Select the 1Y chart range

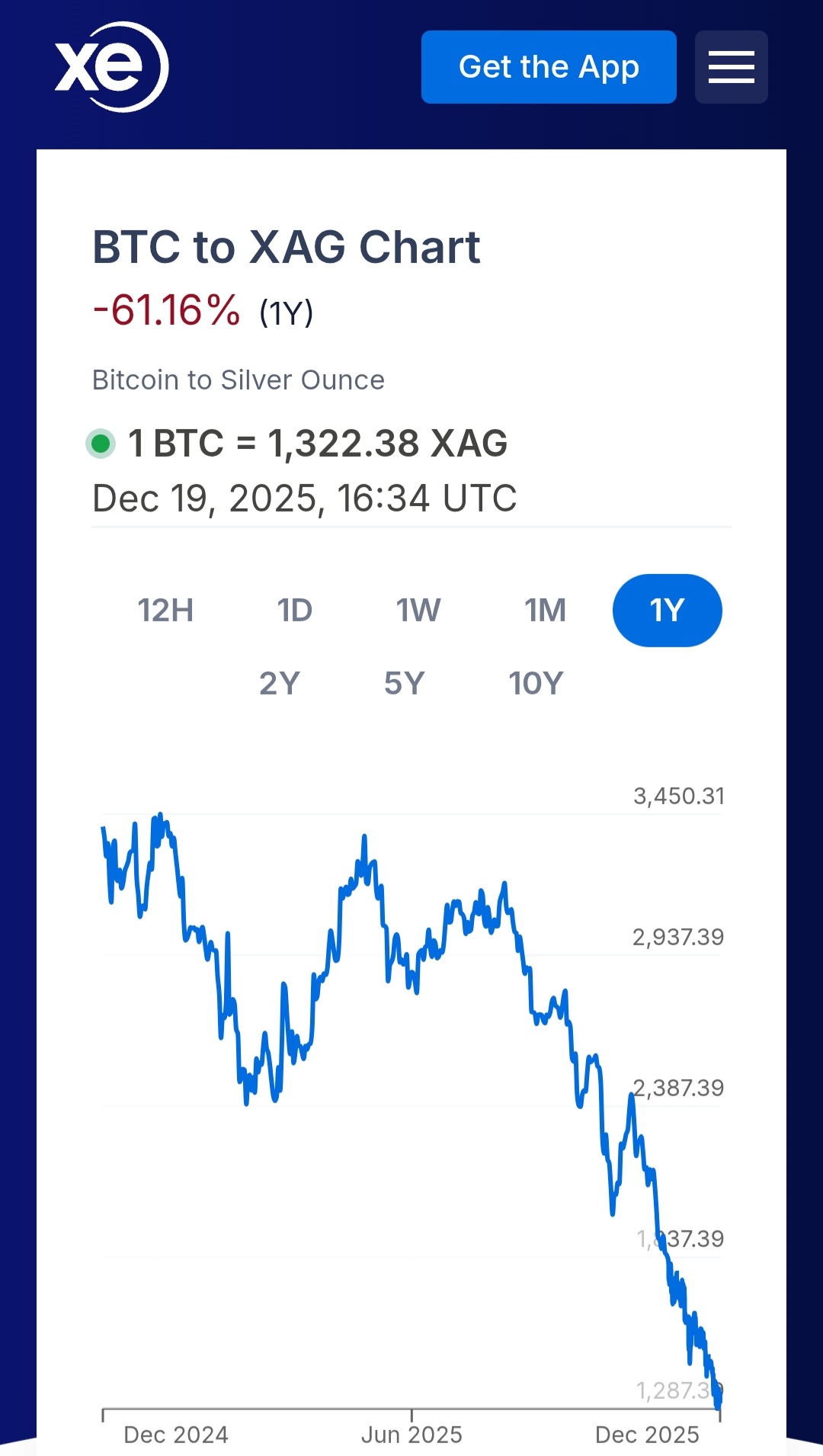coord(667,611)
